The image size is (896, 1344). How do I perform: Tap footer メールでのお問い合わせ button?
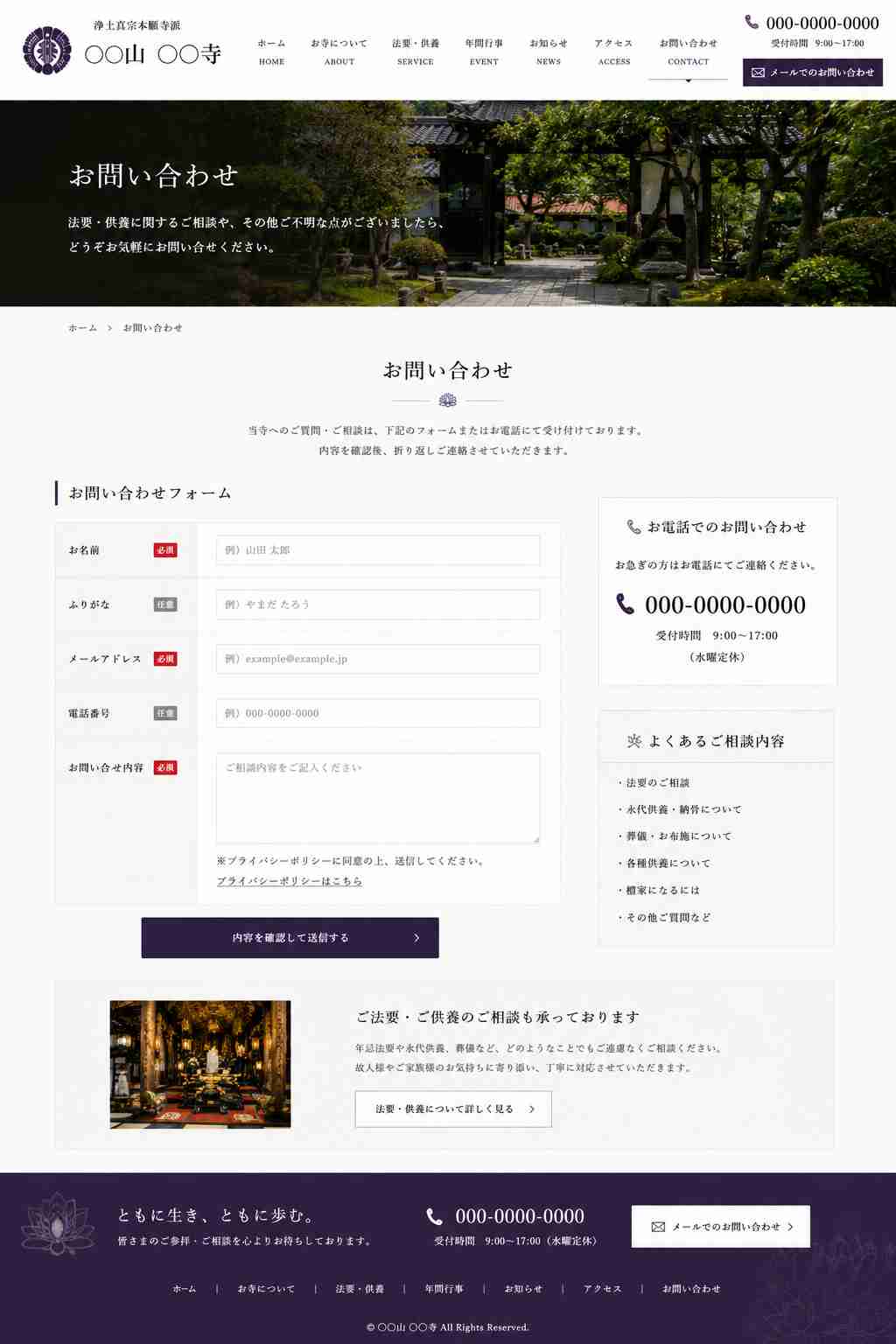721,1227
